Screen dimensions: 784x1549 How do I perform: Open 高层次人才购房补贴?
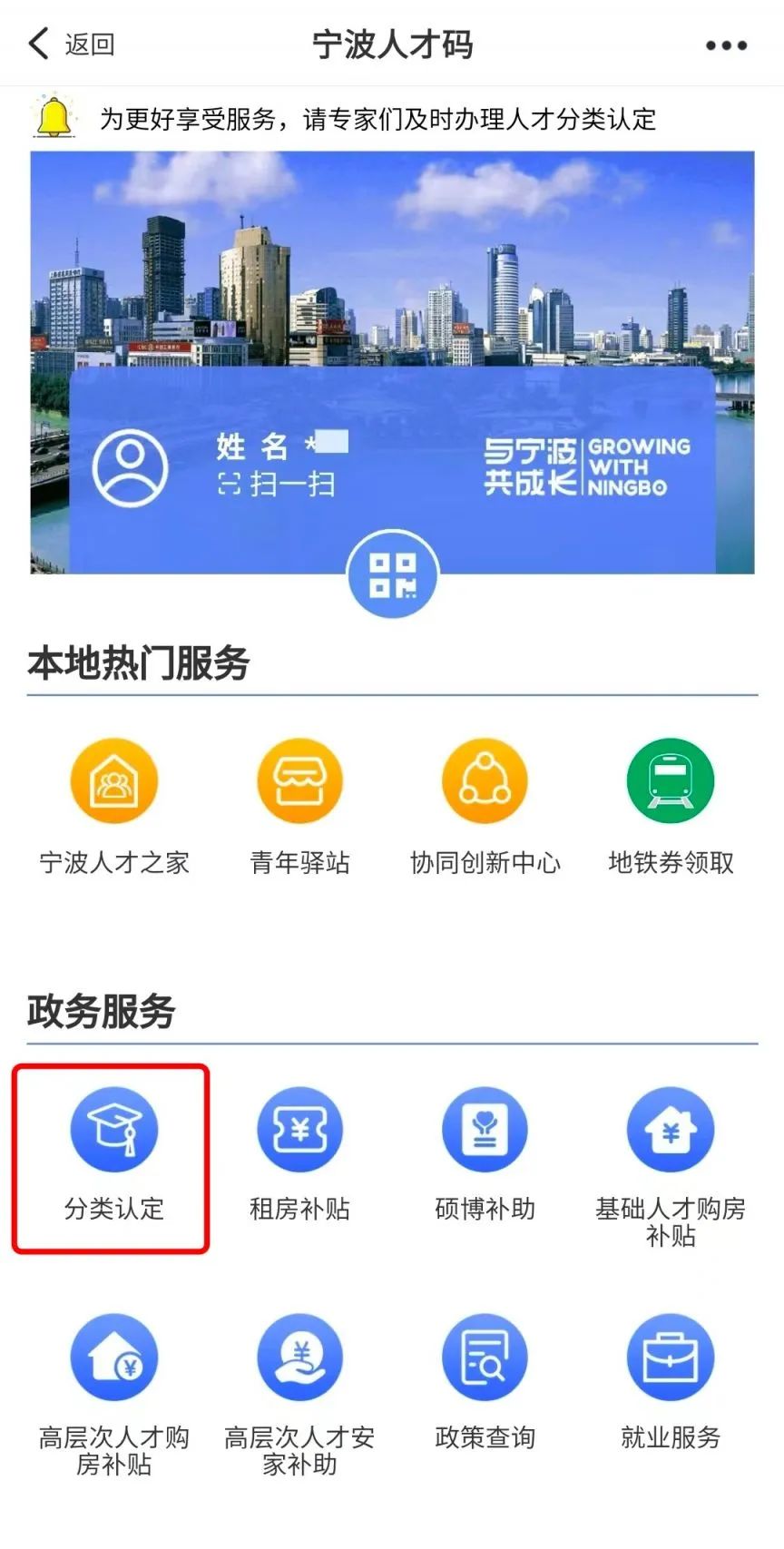114,1395
